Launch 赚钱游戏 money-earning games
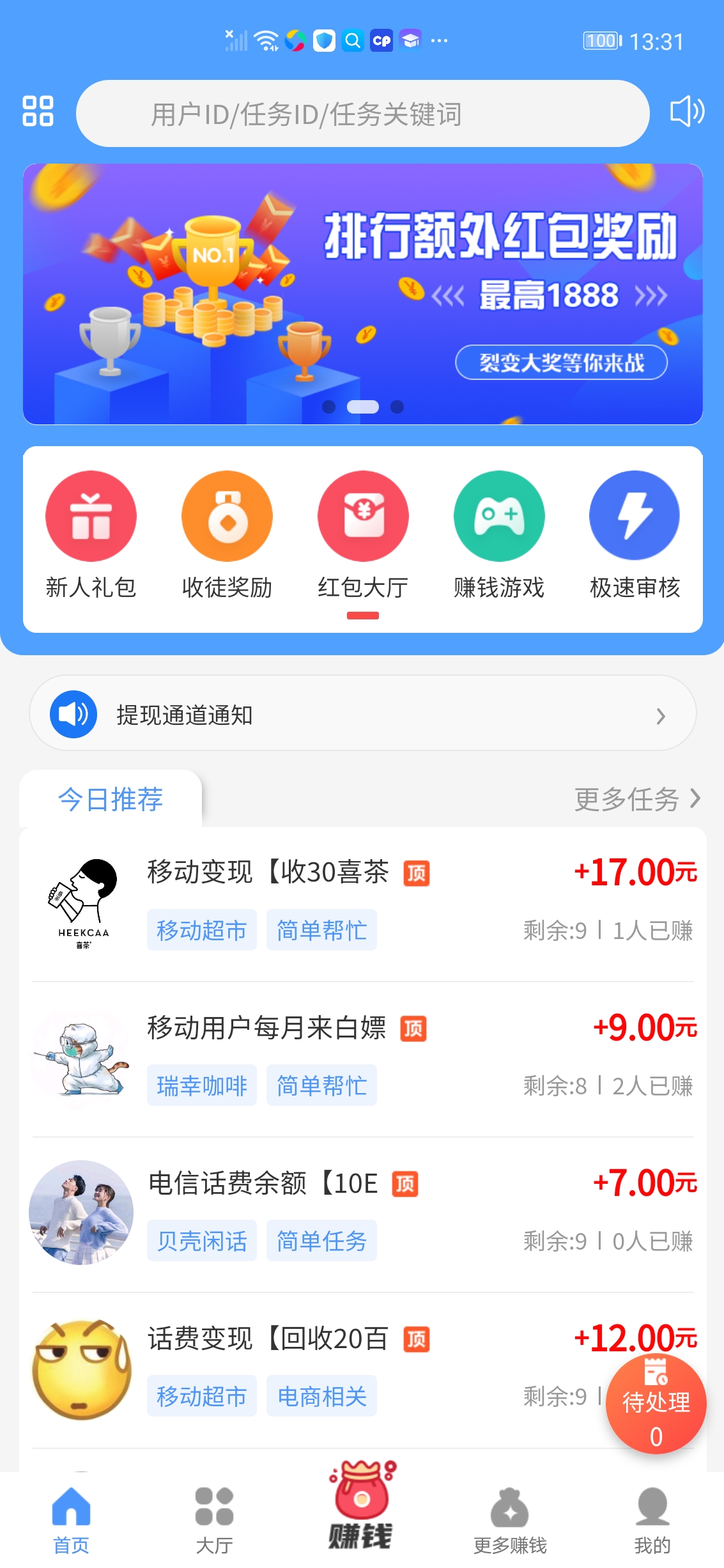Image resolution: width=724 pixels, height=1568 pixels. click(x=498, y=516)
